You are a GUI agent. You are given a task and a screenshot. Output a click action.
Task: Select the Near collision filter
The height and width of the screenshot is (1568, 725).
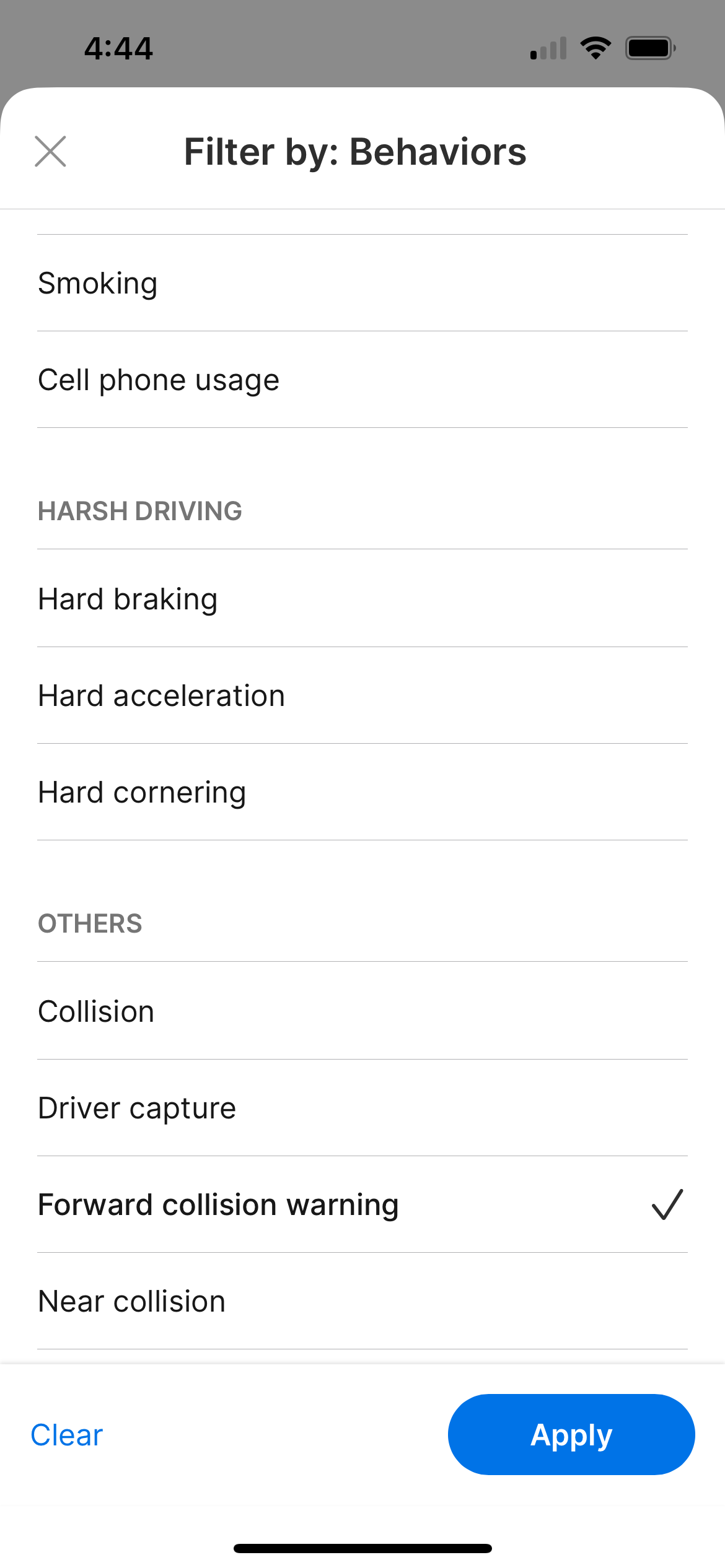pos(362,1301)
